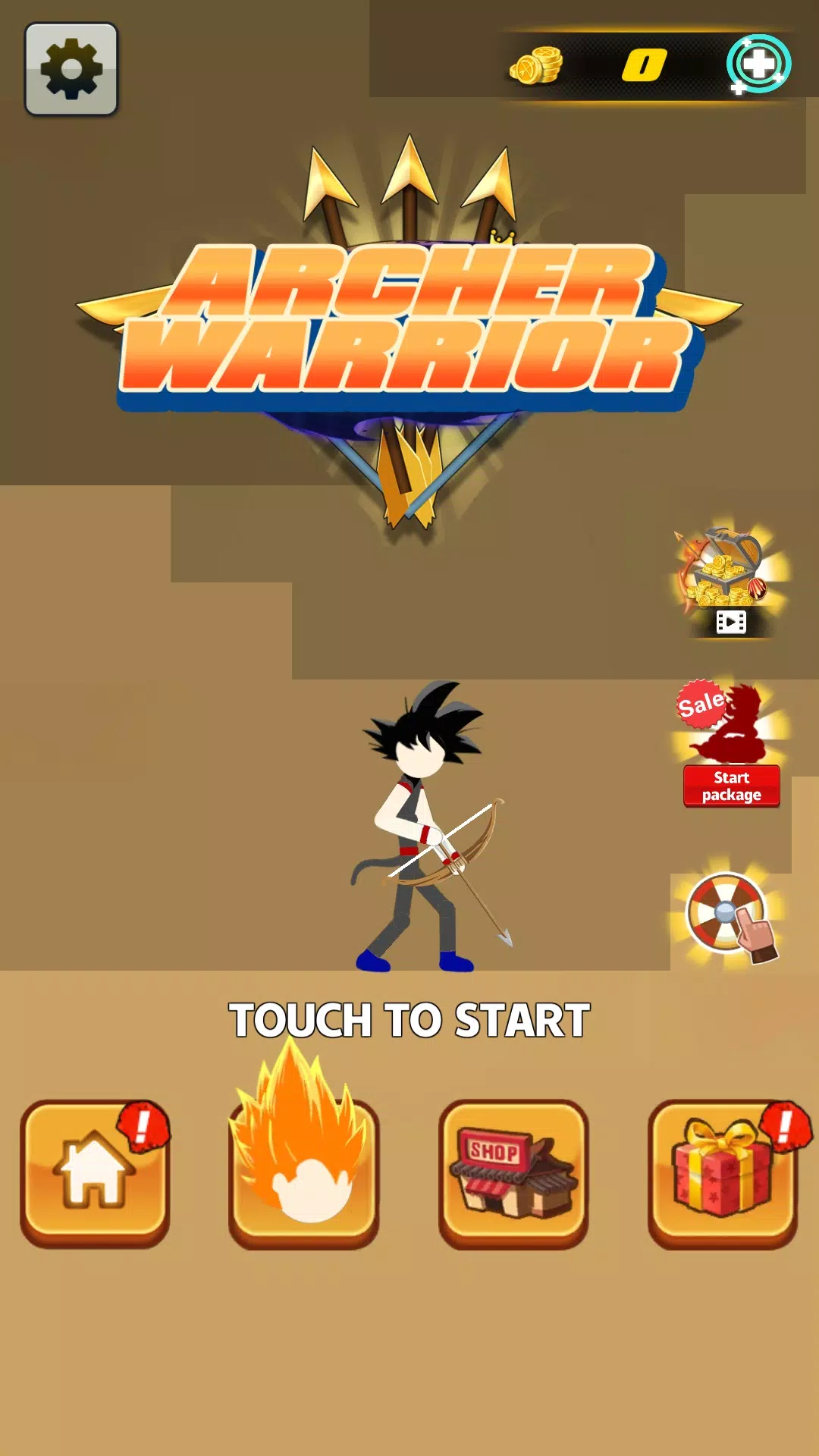Open the Start package sale offer
The width and height of the screenshot is (819, 1456).
pos(730,745)
